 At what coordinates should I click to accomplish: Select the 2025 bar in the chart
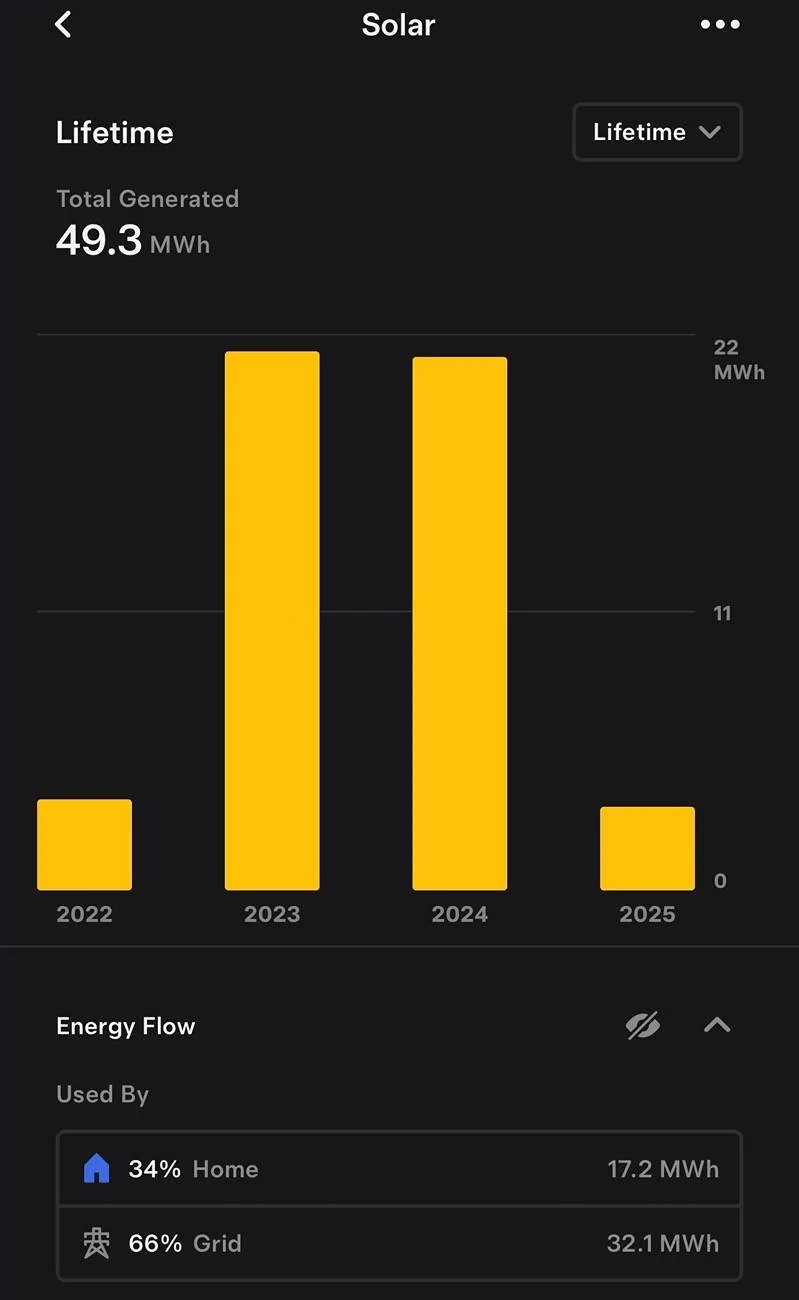[647, 848]
